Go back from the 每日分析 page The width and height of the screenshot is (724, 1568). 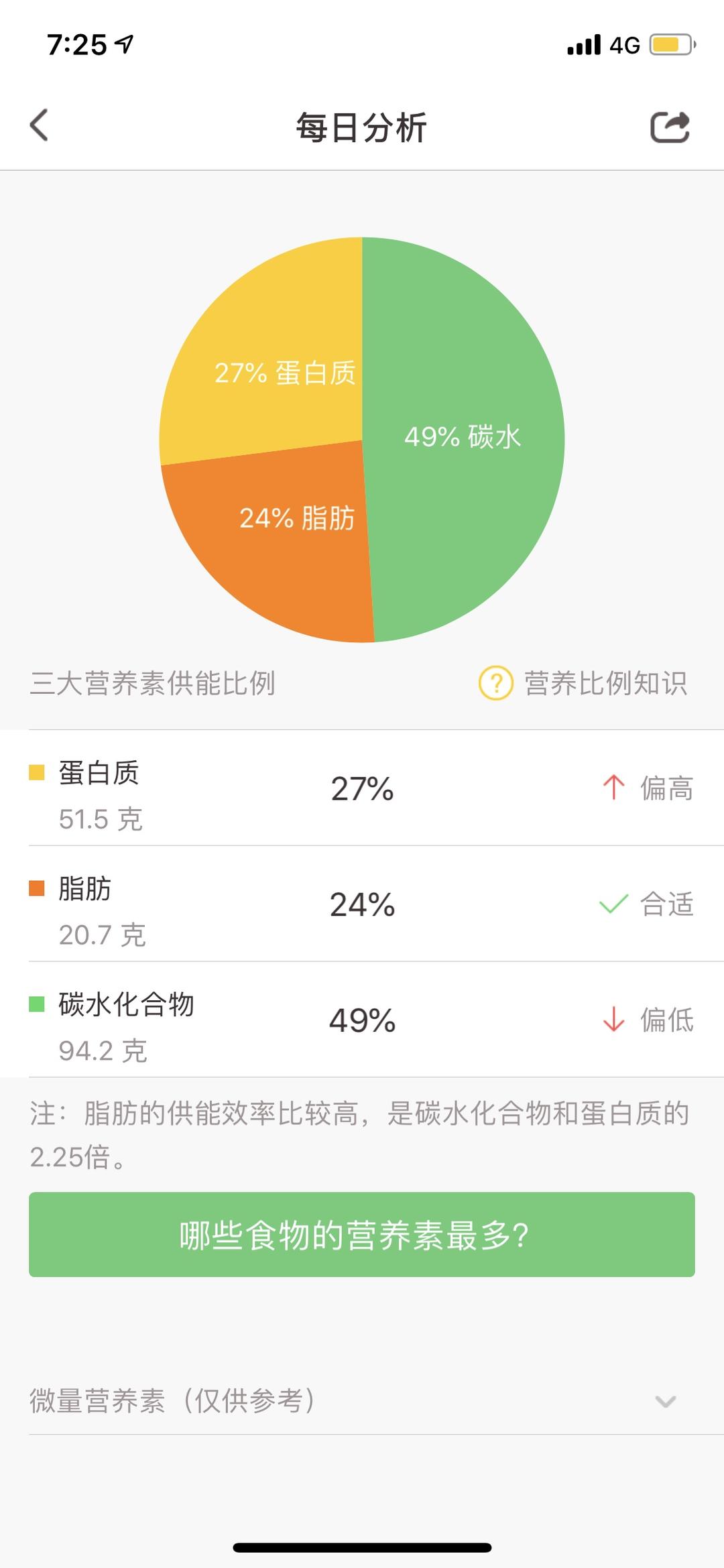(x=40, y=125)
